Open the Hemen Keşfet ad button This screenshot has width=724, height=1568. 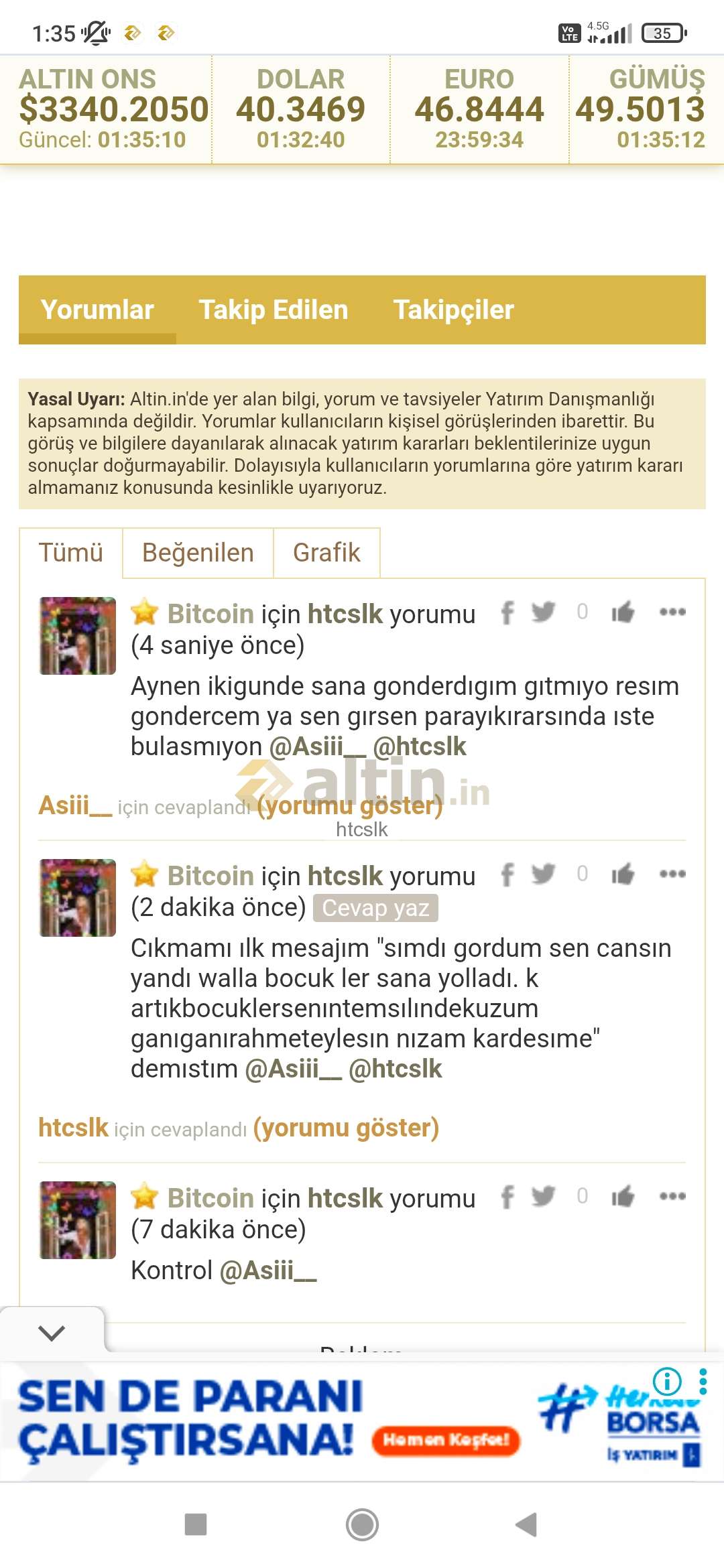tap(446, 1439)
